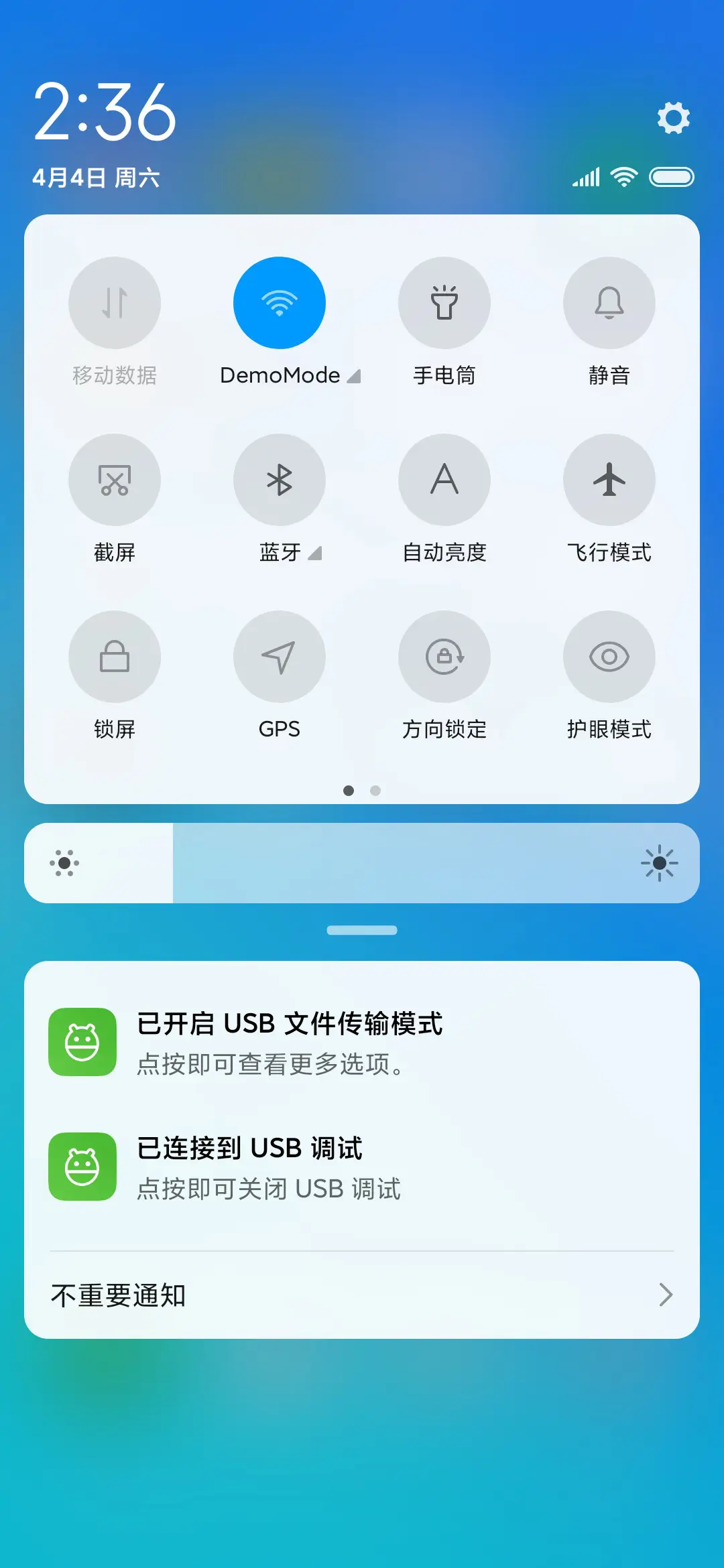Expand Bluetooth options

(x=315, y=553)
